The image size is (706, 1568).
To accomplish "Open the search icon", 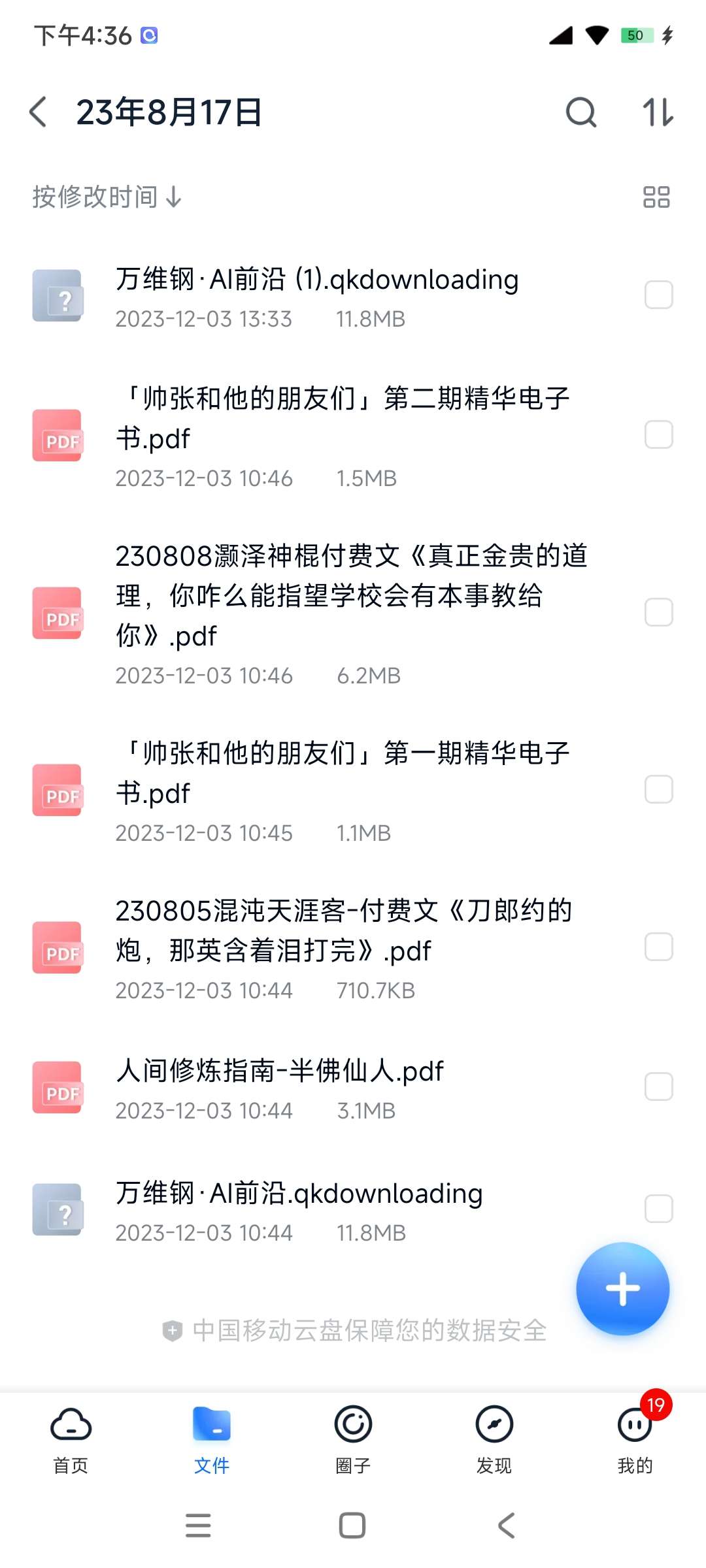I will tap(581, 113).
